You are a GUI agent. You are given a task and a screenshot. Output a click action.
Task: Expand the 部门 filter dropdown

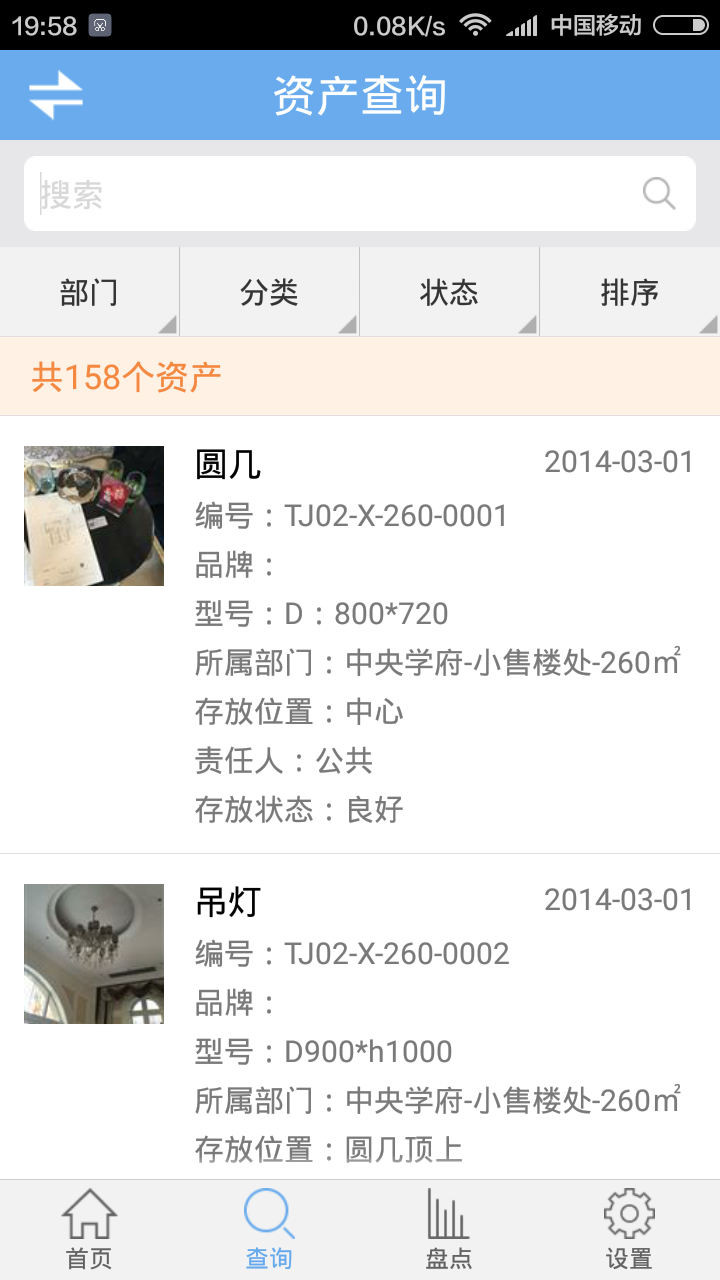pyautogui.click(x=90, y=292)
